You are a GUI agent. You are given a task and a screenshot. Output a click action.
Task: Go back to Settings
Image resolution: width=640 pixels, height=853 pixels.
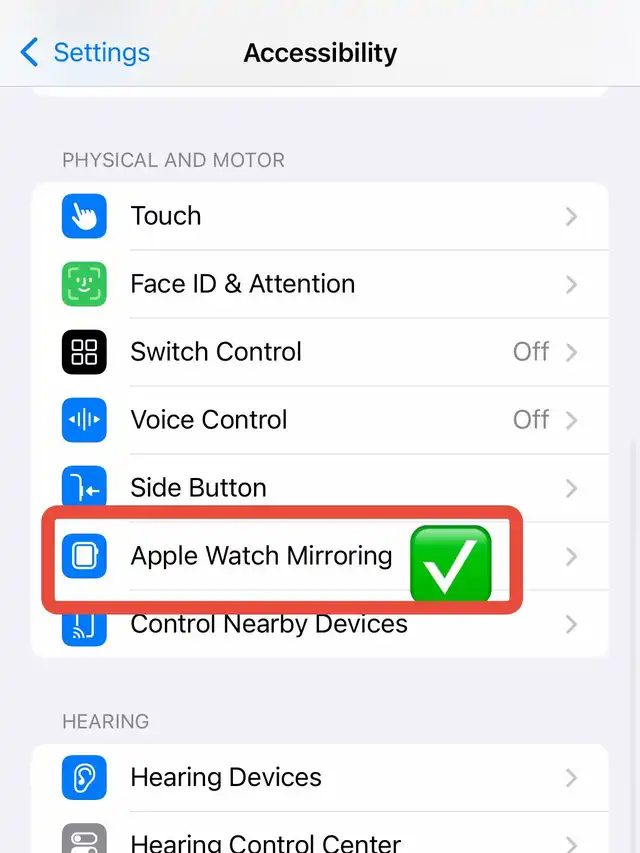pyautogui.click(x=85, y=52)
